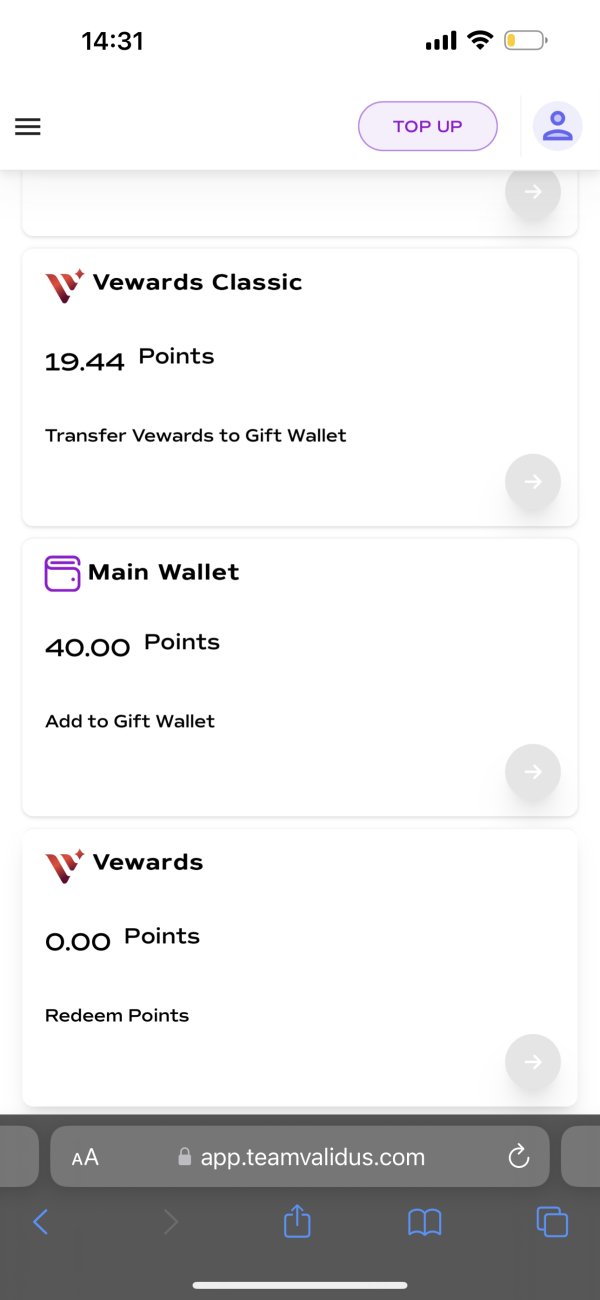The image size is (600, 1300).
Task: Tap the TOP UP button
Action: tap(428, 127)
